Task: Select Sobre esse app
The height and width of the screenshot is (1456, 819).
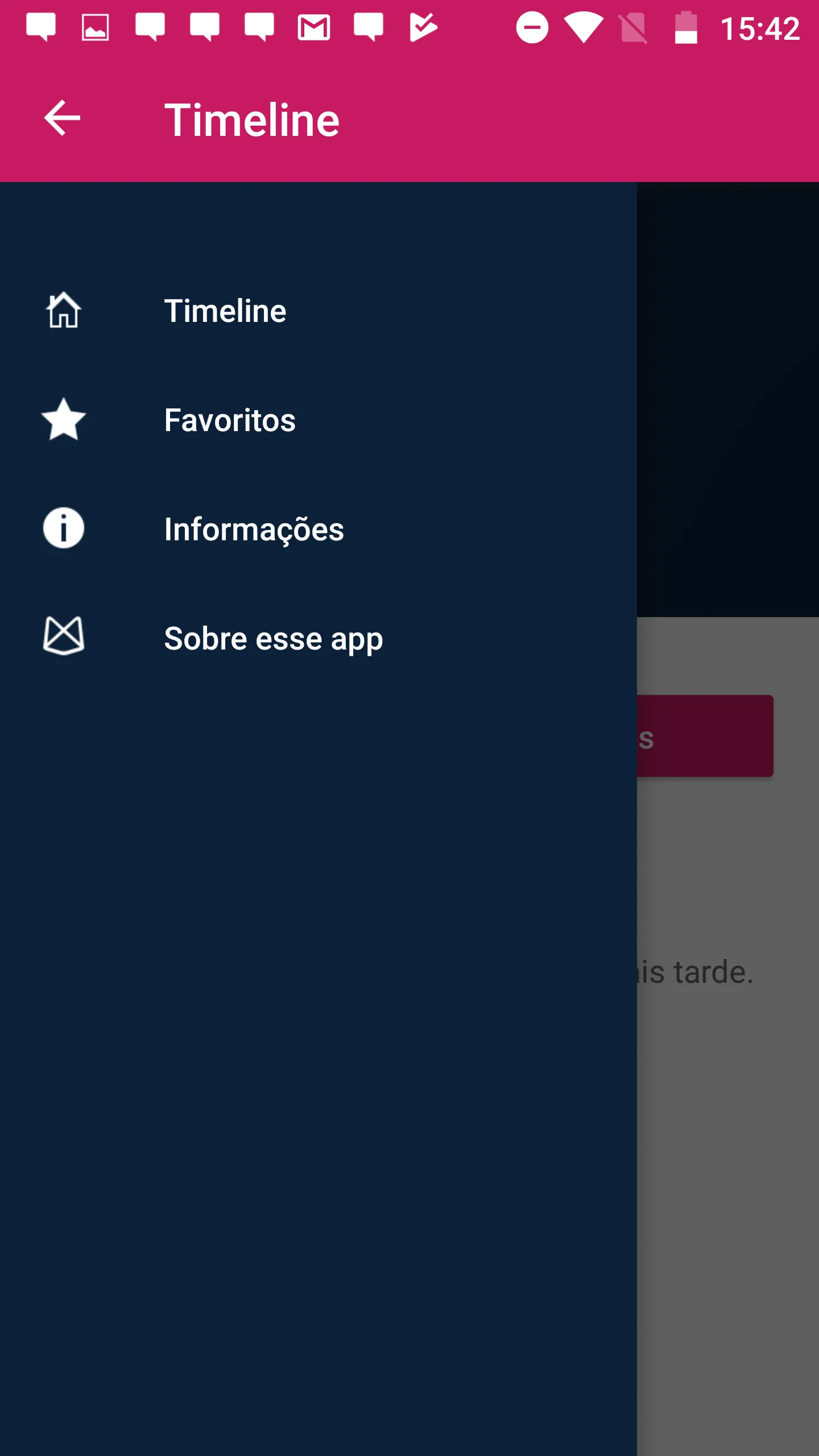Action: point(318,638)
